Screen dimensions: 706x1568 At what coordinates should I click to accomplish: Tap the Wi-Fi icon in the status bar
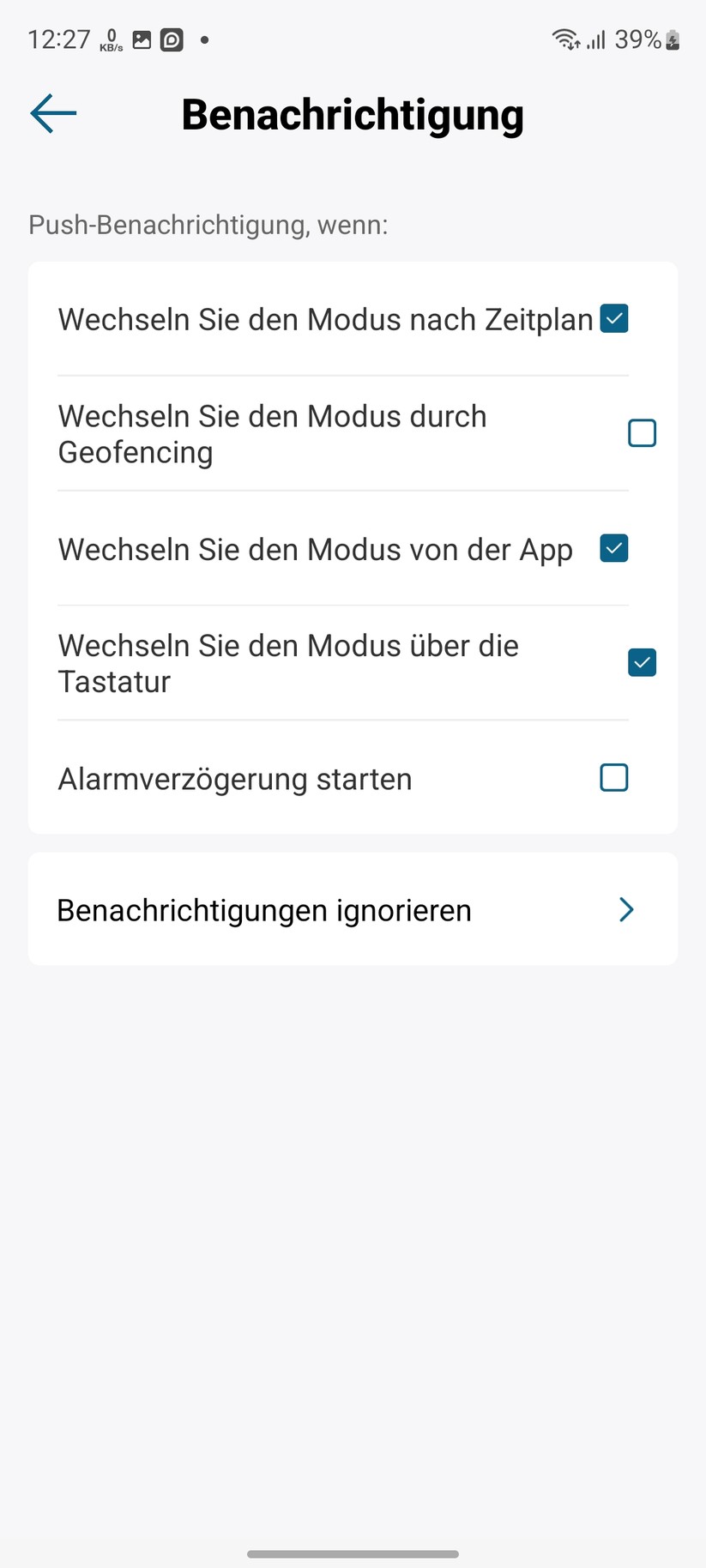[x=564, y=39]
